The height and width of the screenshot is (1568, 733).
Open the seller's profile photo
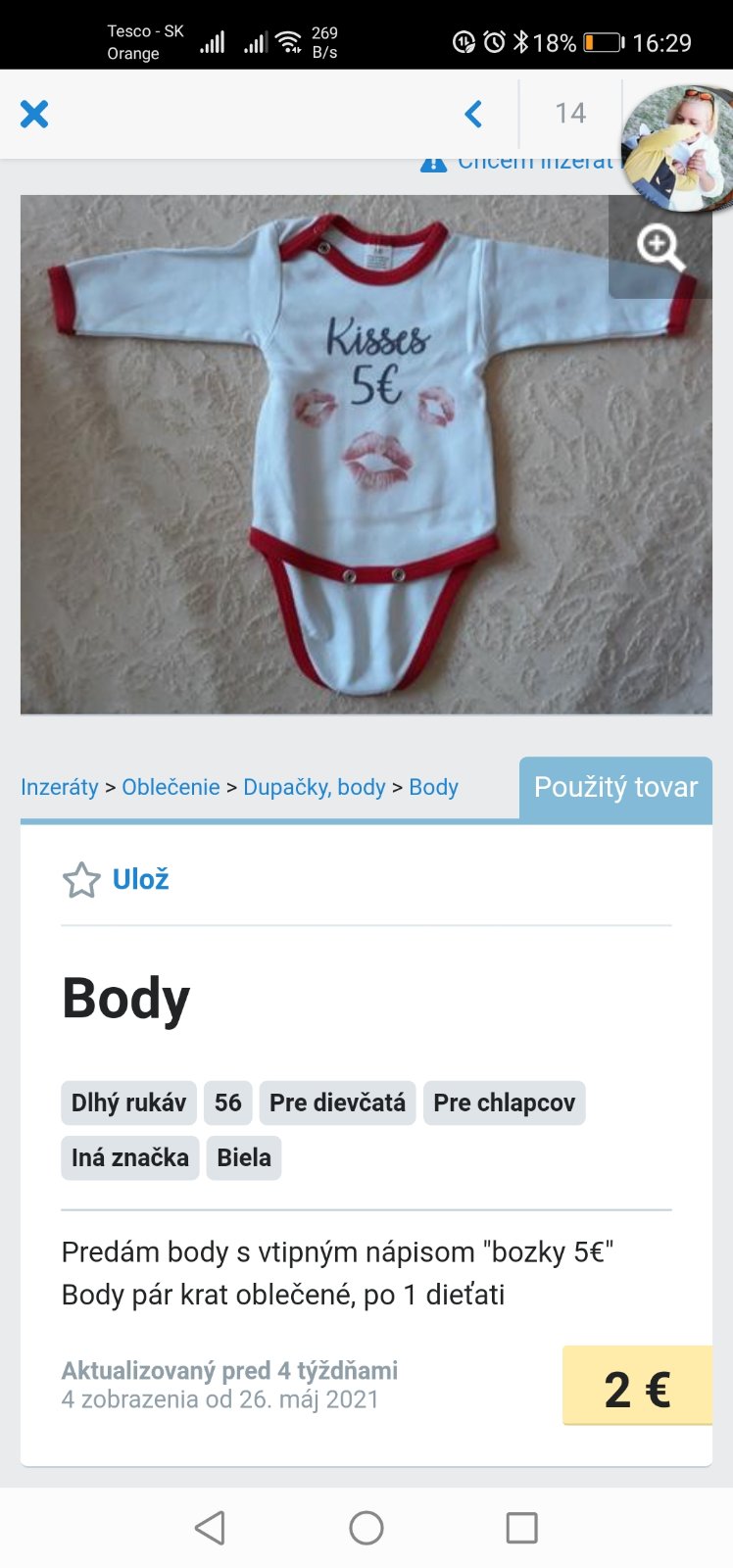[678, 147]
